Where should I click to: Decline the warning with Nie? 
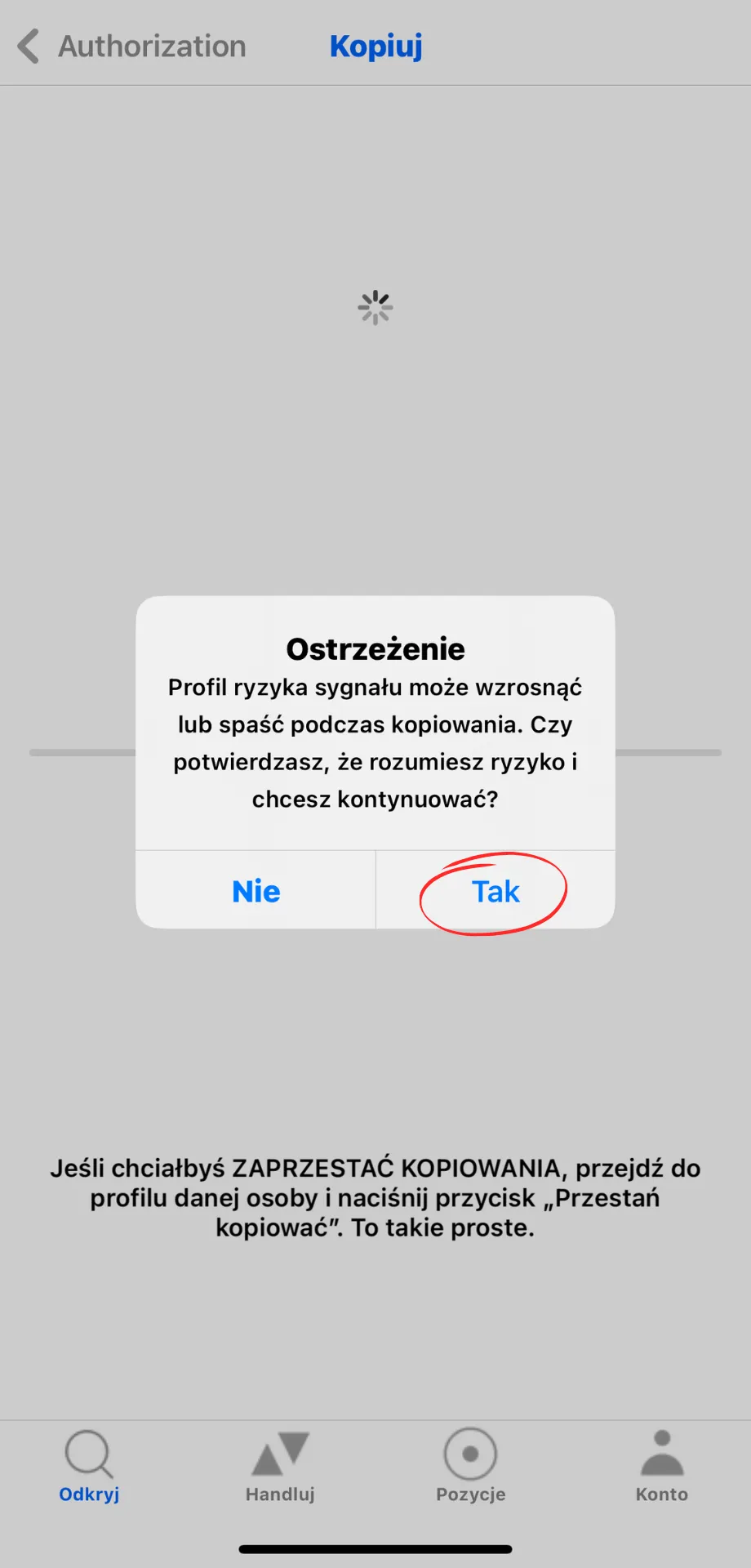click(256, 891)
